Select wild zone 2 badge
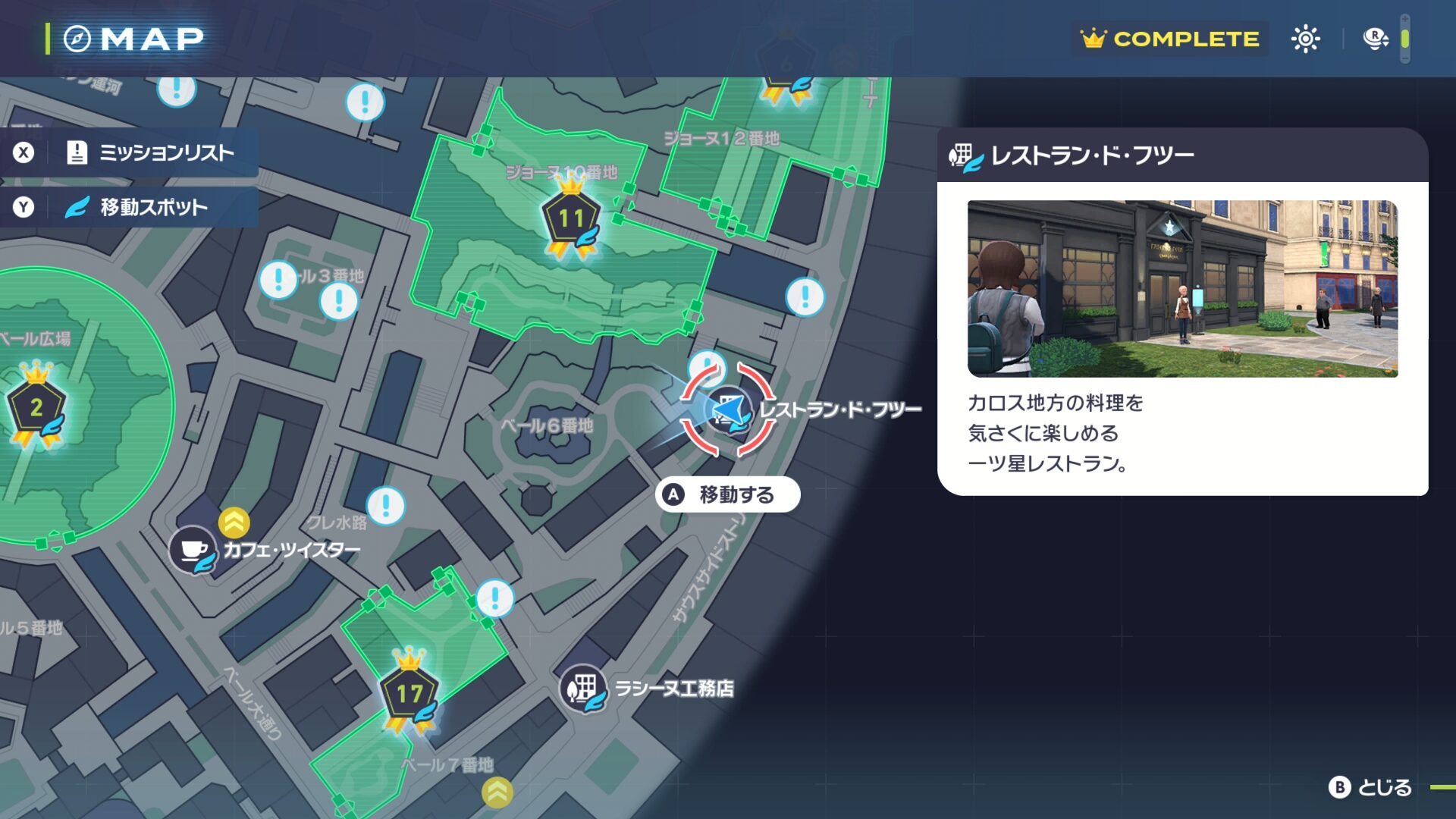Viewport: 1456px width, 819px height. [x=36, y=408]
